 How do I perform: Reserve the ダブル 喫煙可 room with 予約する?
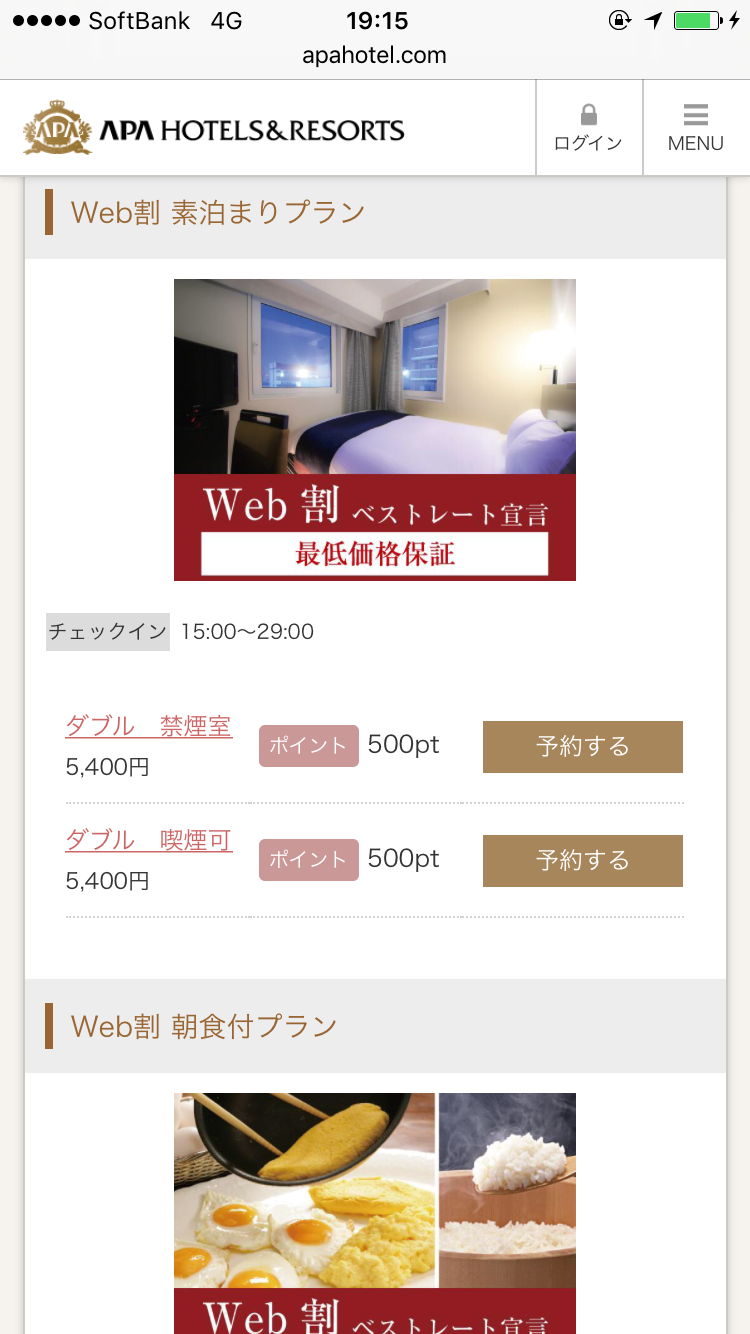click(x=582, y=861)
